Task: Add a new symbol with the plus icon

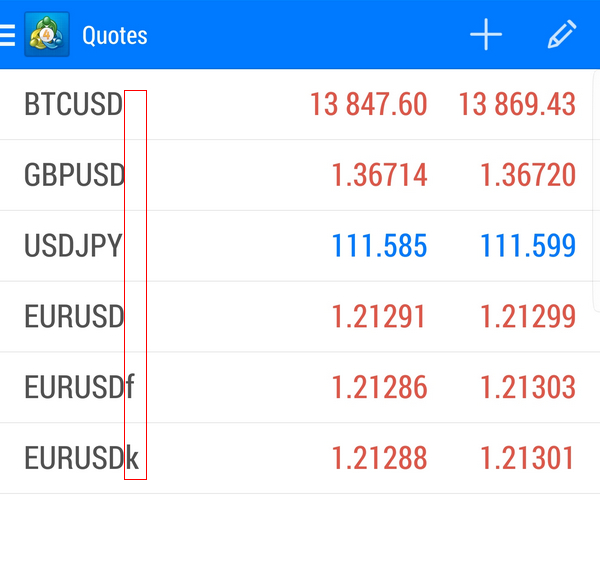Action: (486, 35)
